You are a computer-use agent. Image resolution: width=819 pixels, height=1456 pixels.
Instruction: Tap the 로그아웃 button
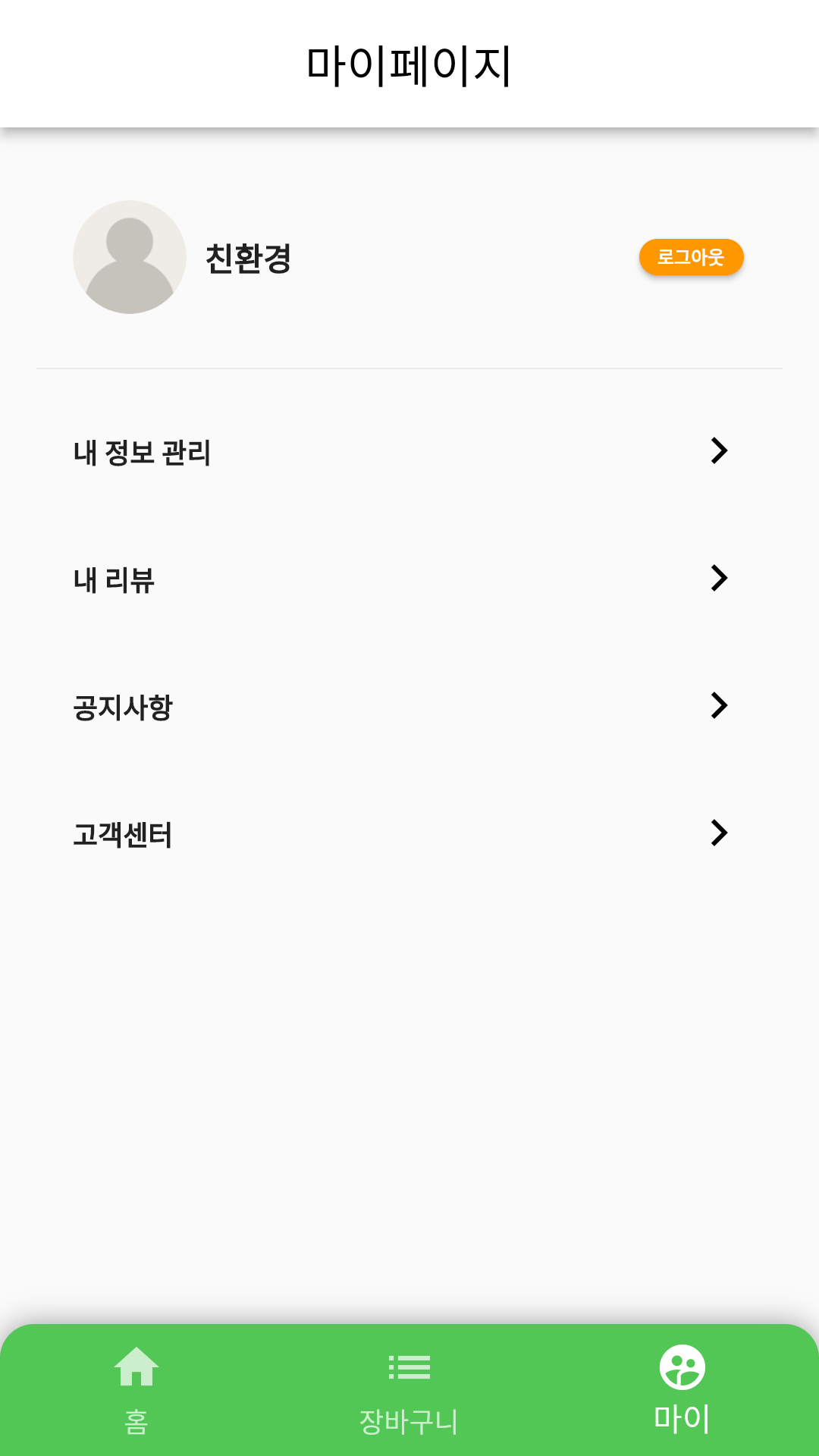click(691, 257)
